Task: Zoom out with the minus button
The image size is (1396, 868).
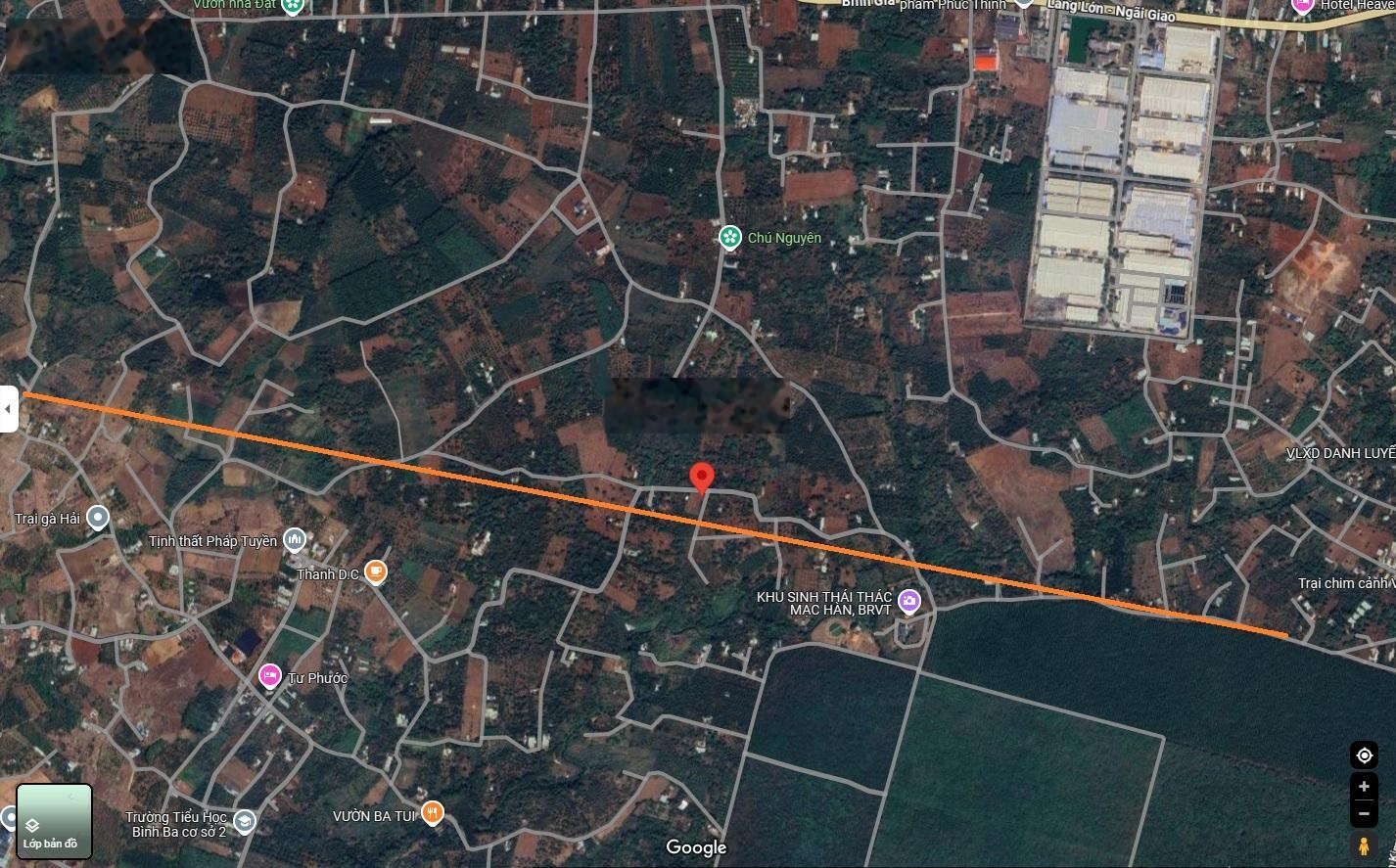Action: click(1364, 813)
